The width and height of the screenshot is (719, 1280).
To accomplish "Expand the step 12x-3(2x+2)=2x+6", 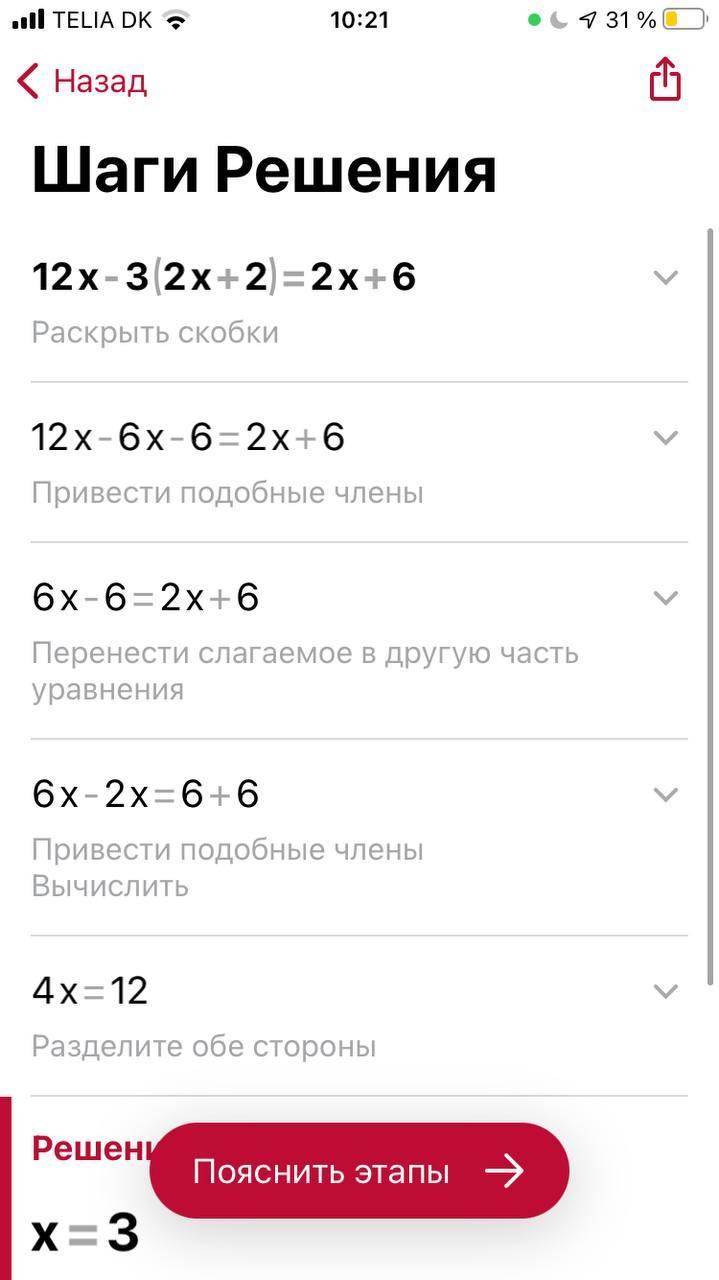I will [x=665, y=277].
